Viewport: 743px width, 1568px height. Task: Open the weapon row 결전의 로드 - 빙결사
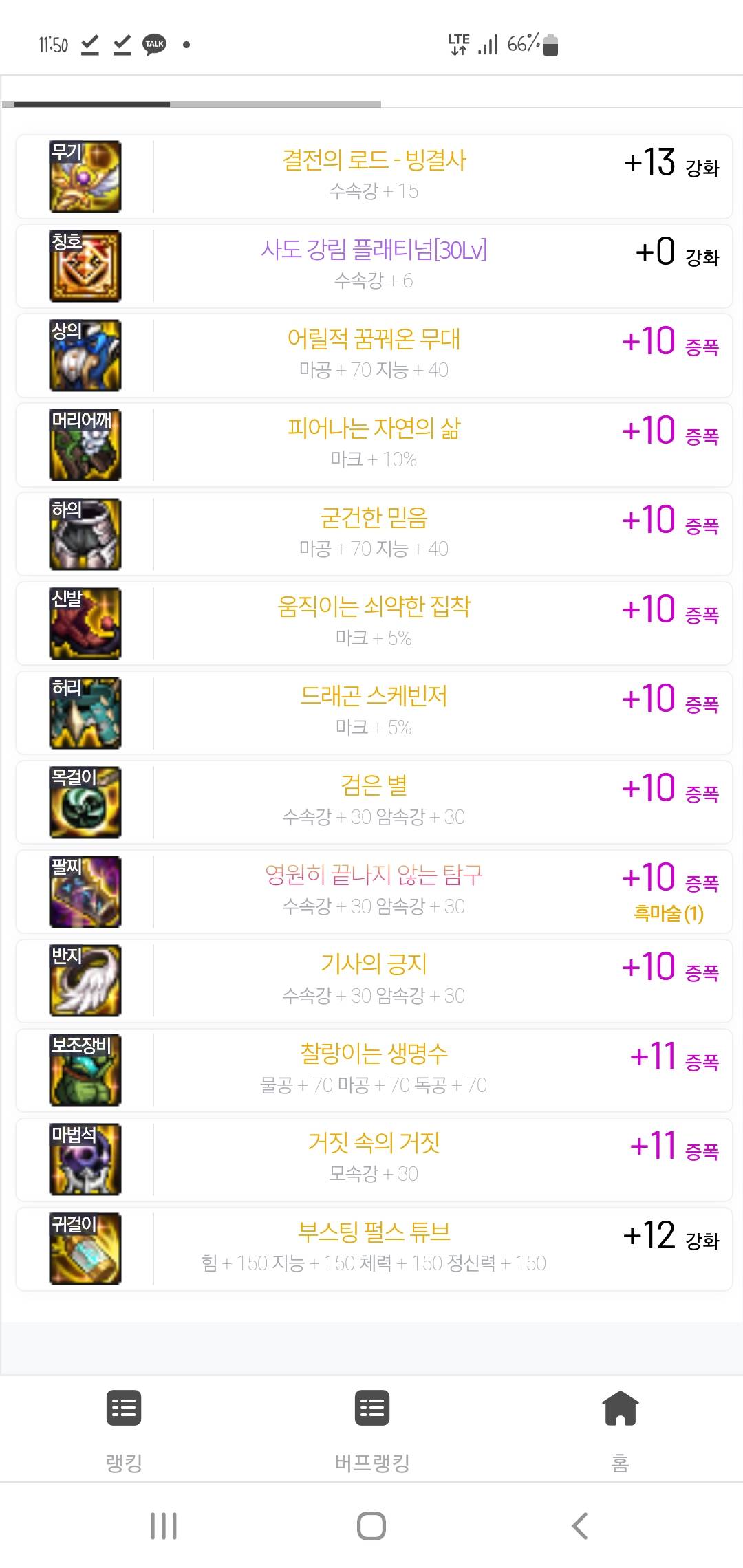[x=374, y=177]
